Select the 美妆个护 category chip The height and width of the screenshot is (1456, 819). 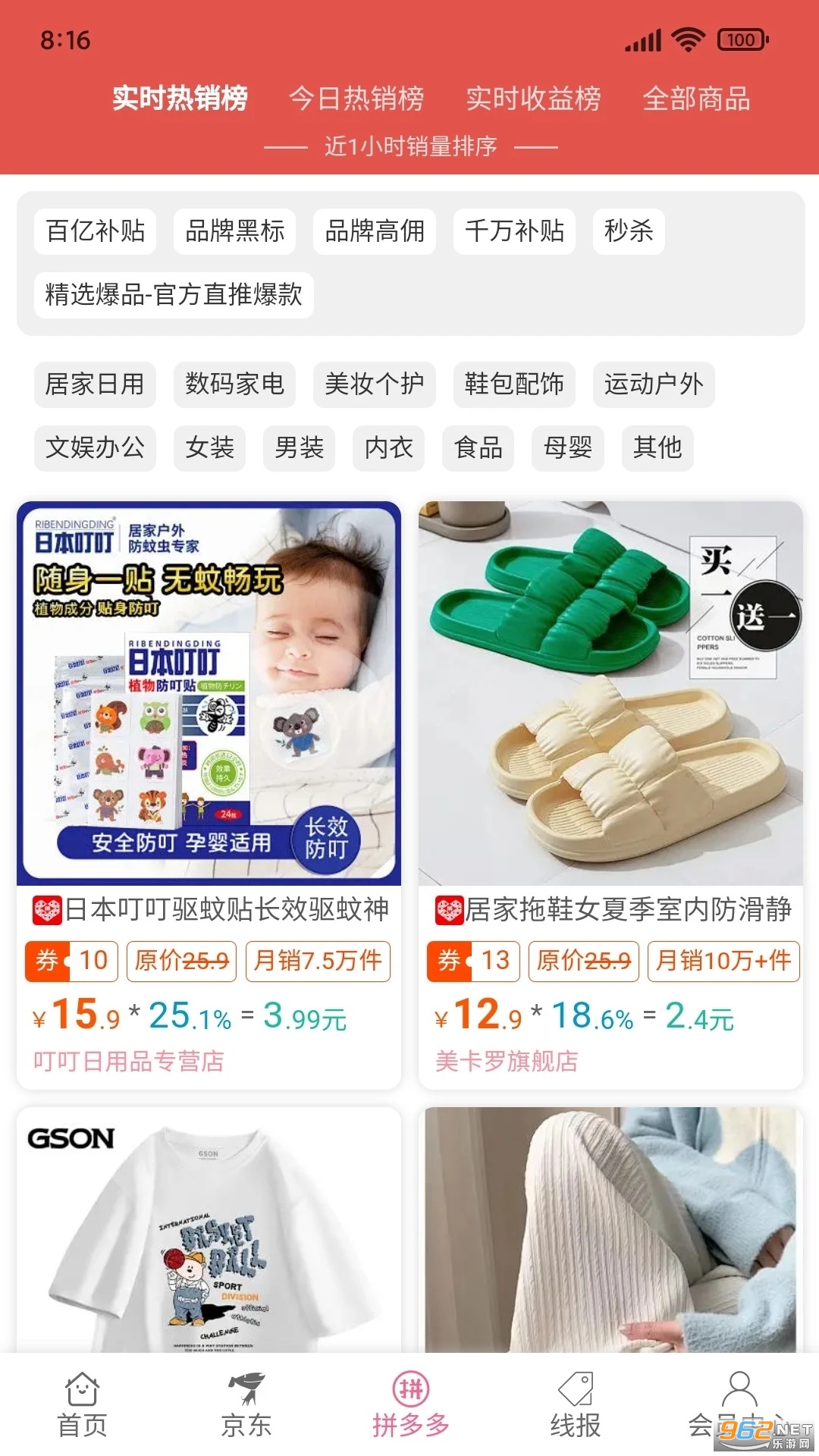[x=375, y=384]
